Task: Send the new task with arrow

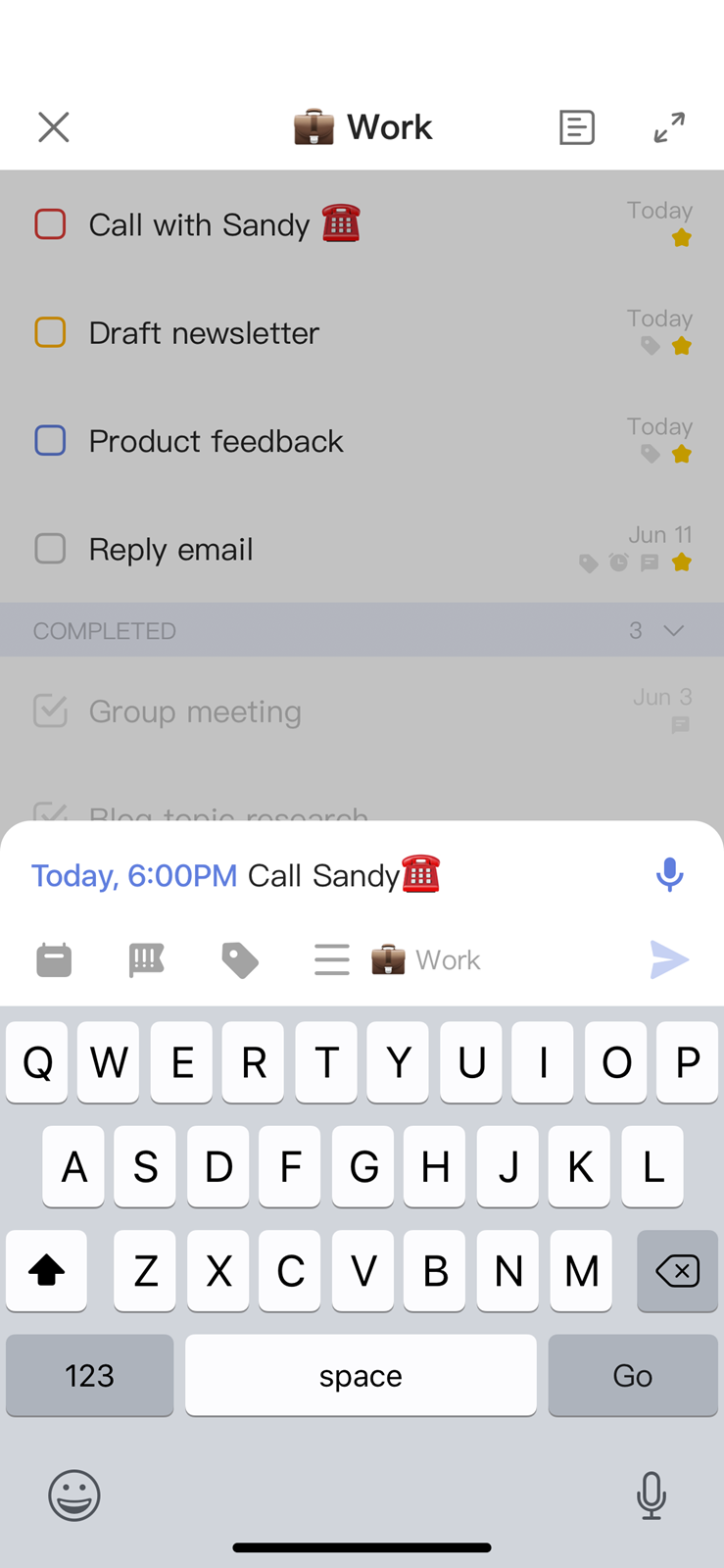Action: click(669, 959)
